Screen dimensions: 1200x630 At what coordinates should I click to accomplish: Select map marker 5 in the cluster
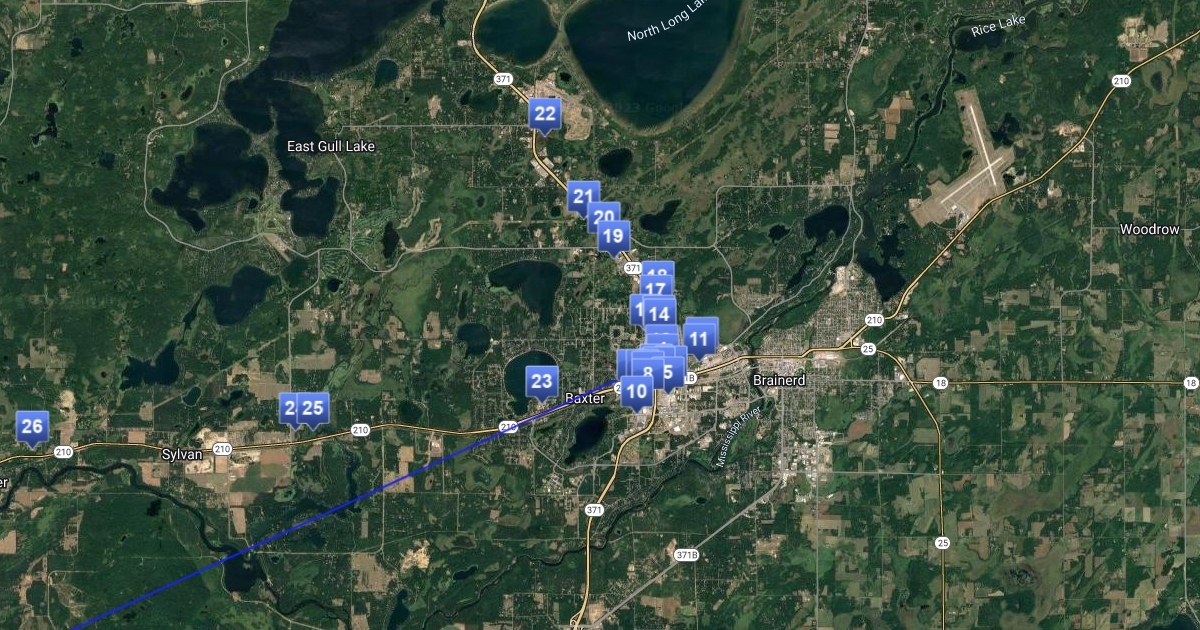pyautogui.click(x=667, y=372)
